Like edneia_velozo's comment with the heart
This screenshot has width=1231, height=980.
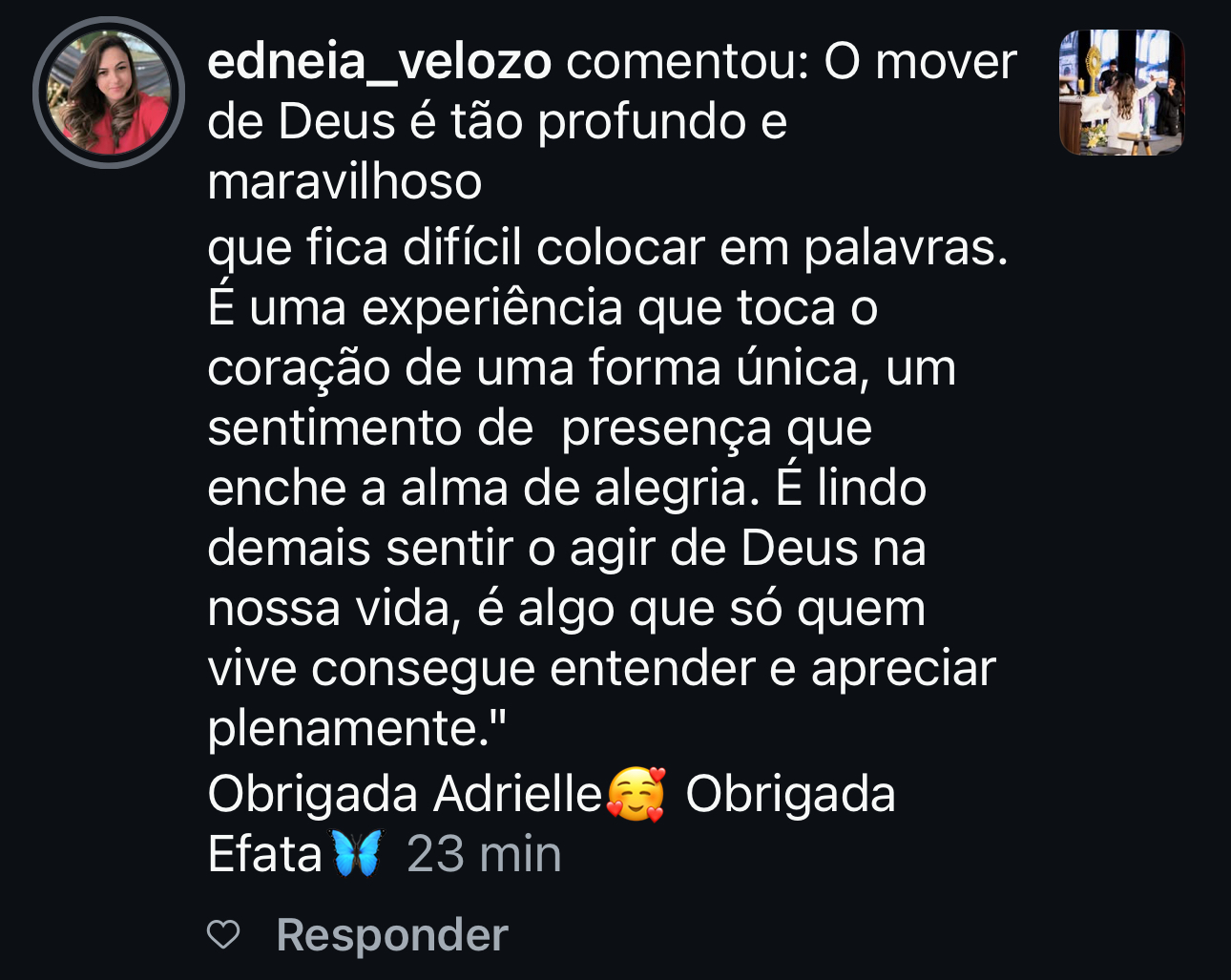(x=223, y=935)
